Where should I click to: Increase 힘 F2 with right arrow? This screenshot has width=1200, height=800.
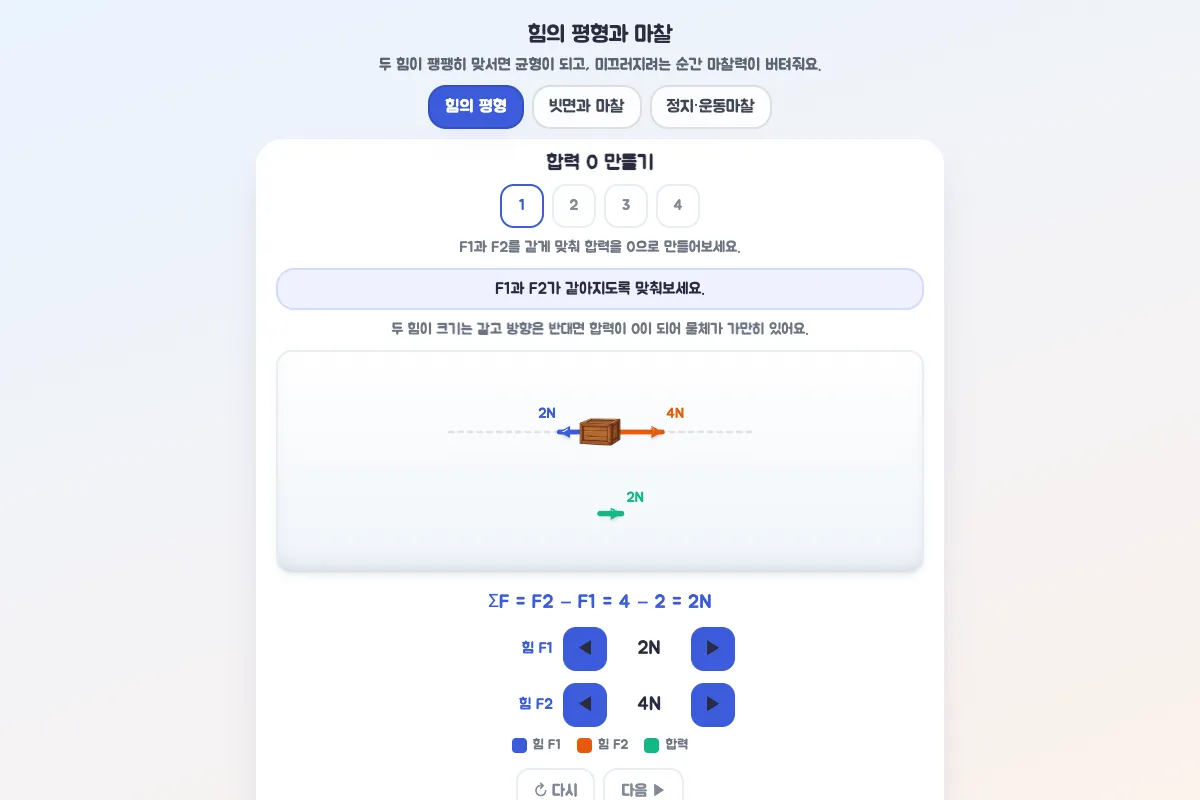(x=713, y=705)
